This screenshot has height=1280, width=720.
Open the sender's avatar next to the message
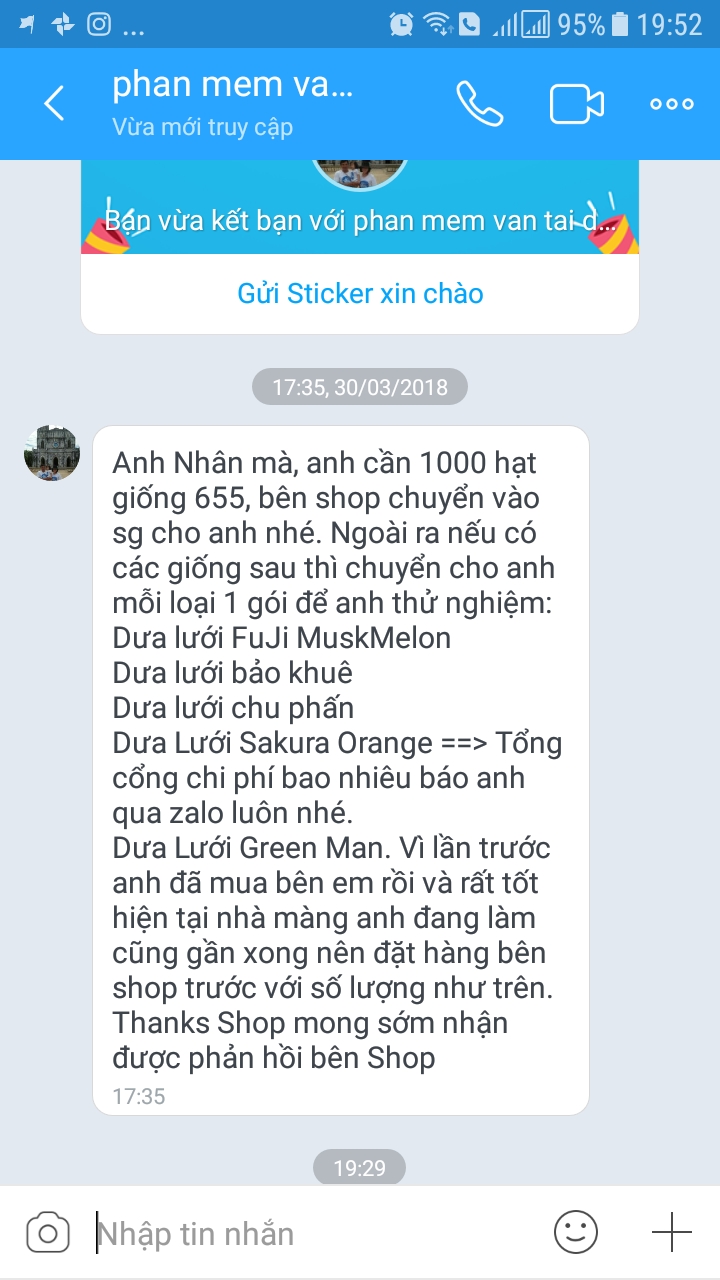point(51,452)
